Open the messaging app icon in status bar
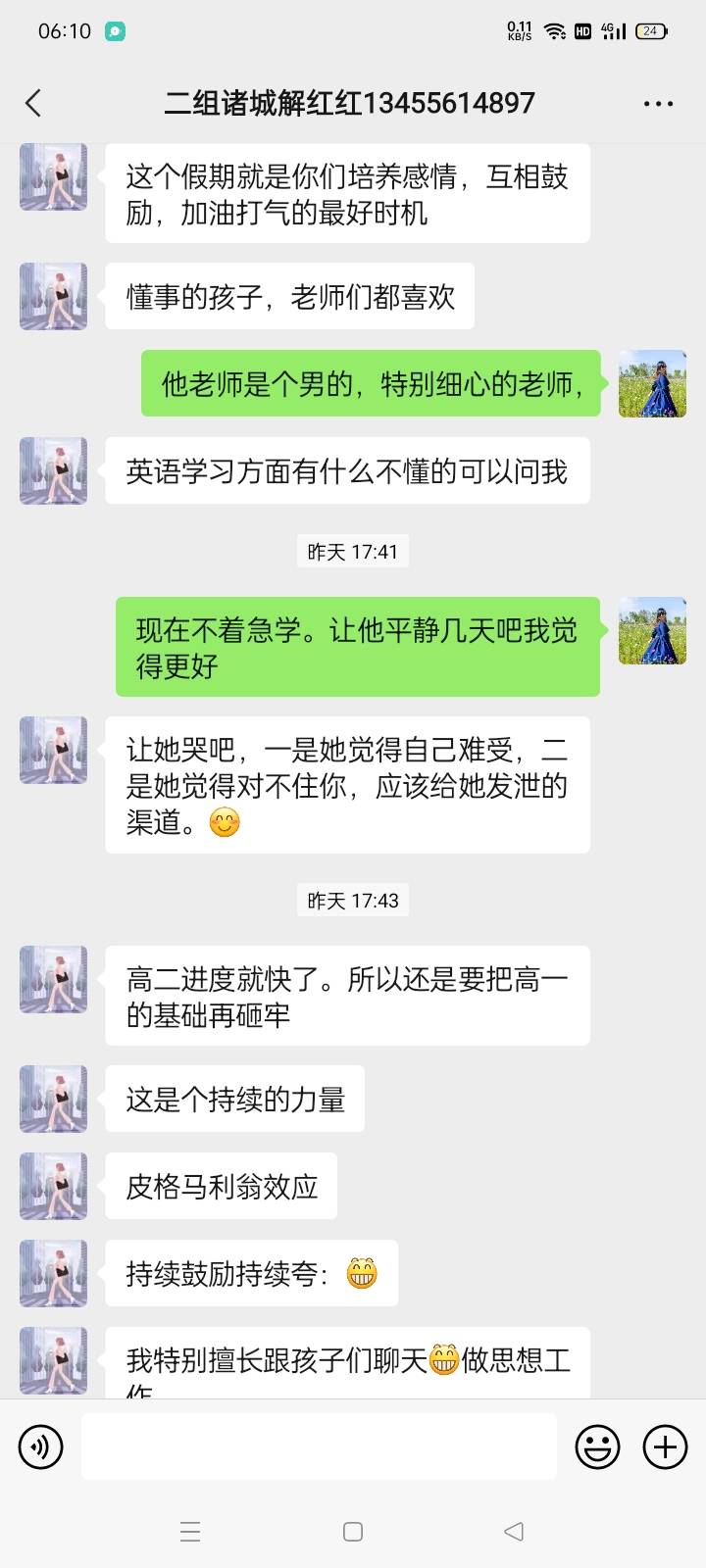 click(x=118, y=31)
